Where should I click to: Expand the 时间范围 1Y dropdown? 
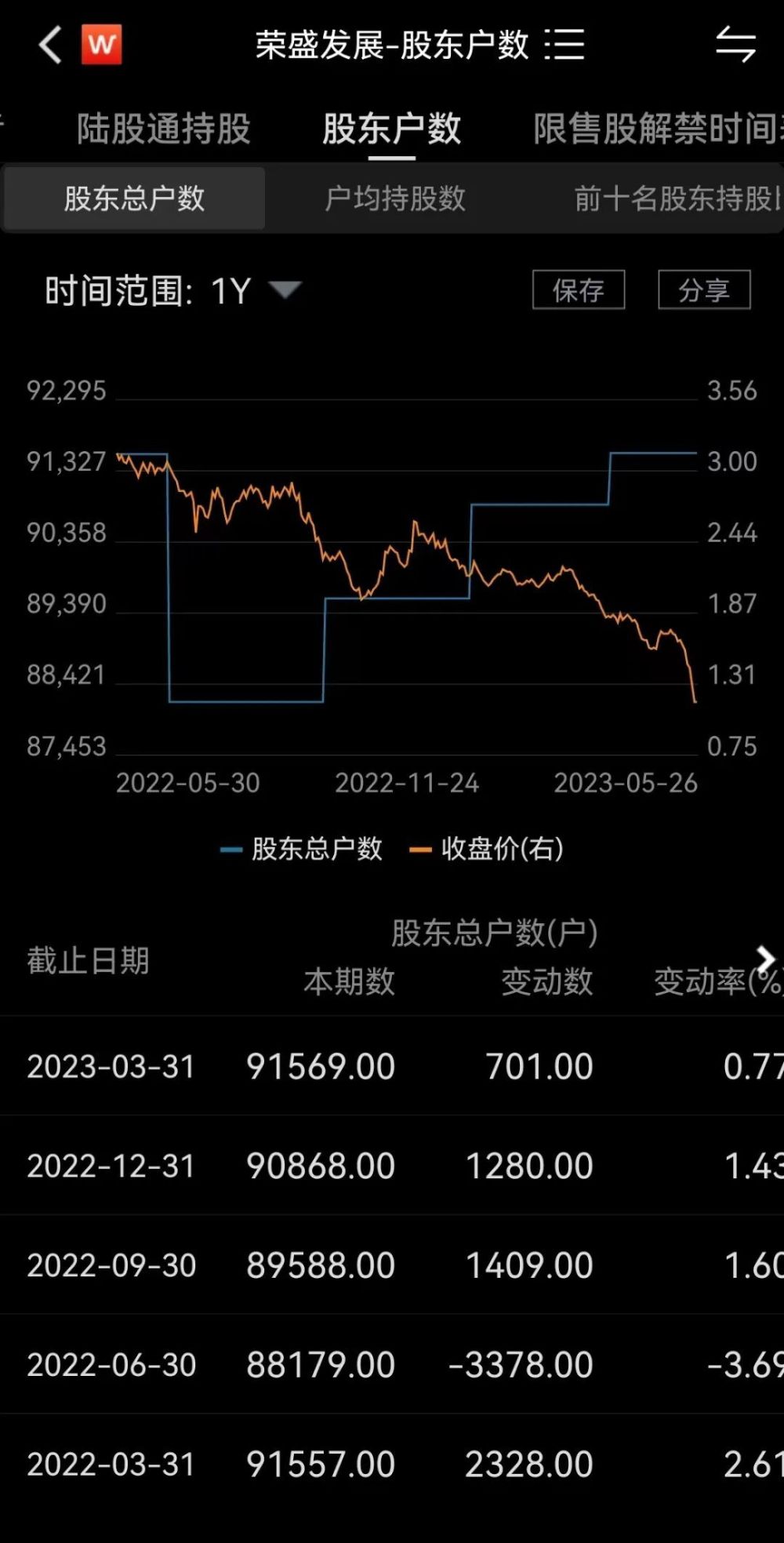pyautogui.click(x=172, y=291)
